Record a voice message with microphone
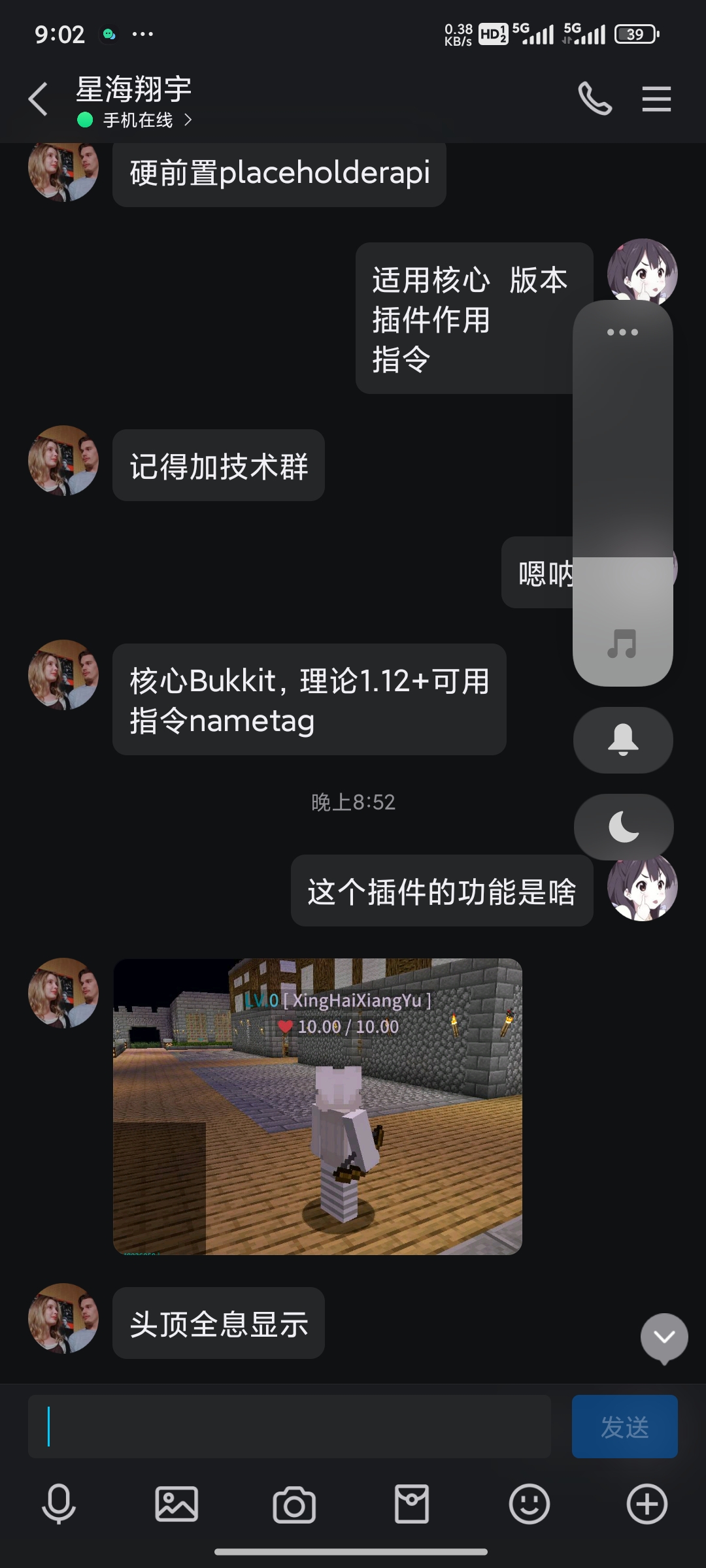This screenshot has width=706, height=1568. click(x=59, y=1504)
